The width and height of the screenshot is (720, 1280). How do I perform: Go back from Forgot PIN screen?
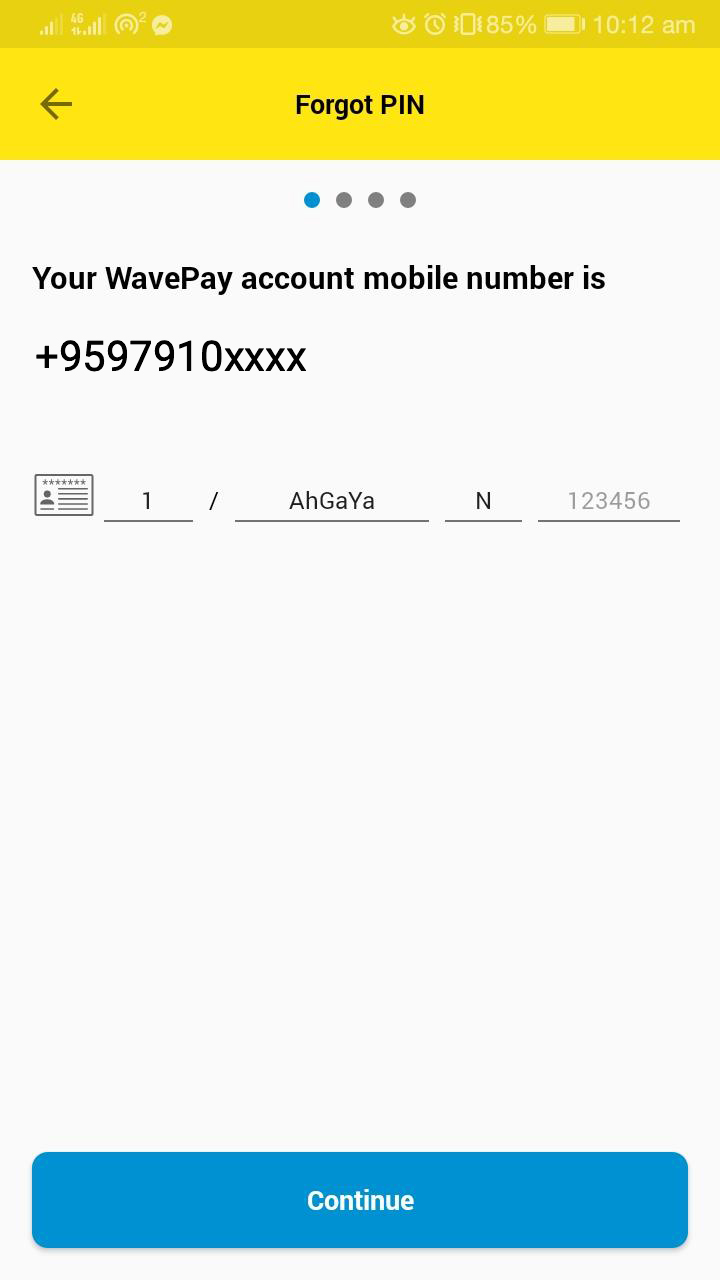56,104
